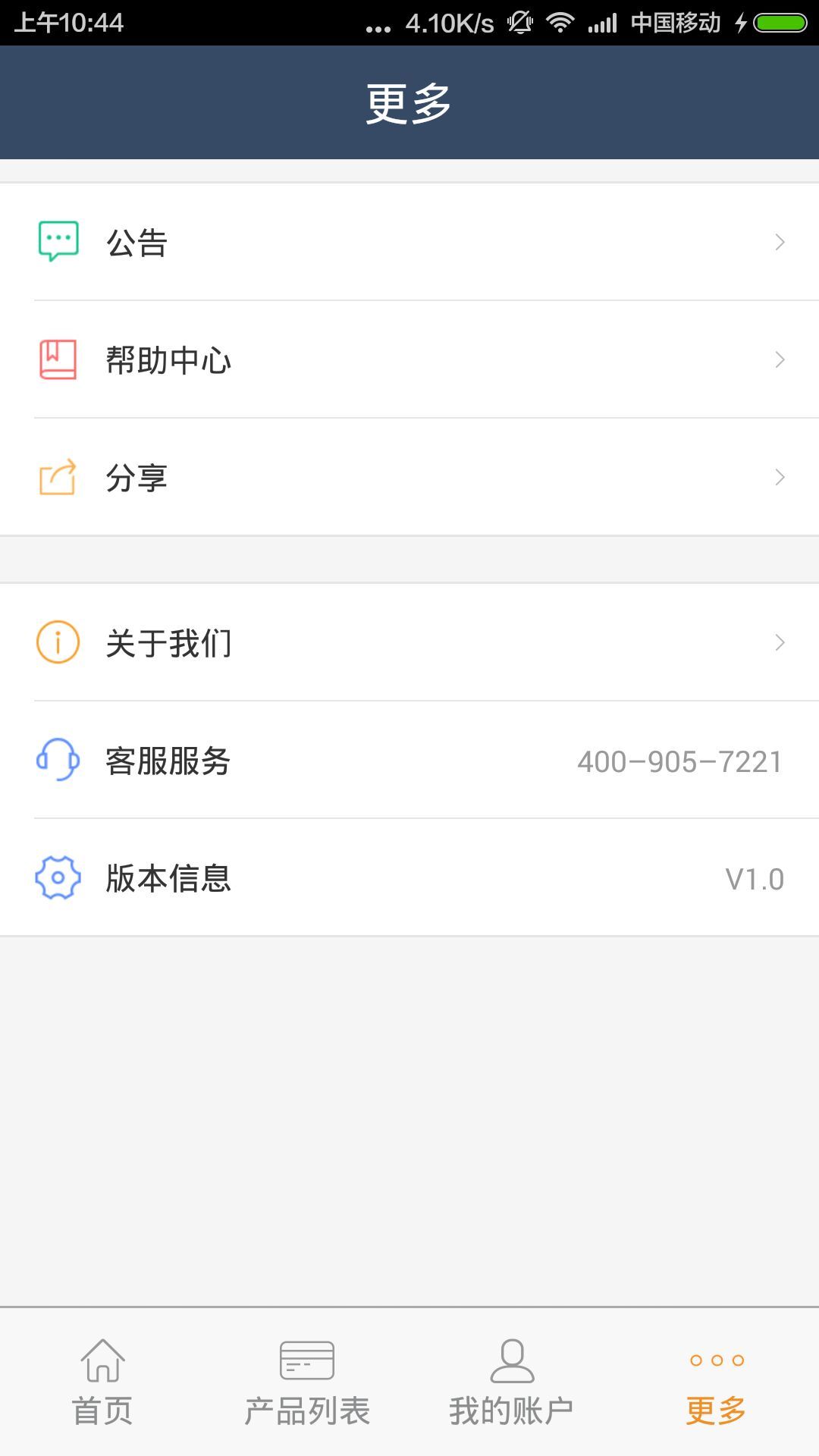The width and height of the screenshot is (819, 1456).
Task: Open 公告 via the green chat bubble icon
Action: (57, 242)
